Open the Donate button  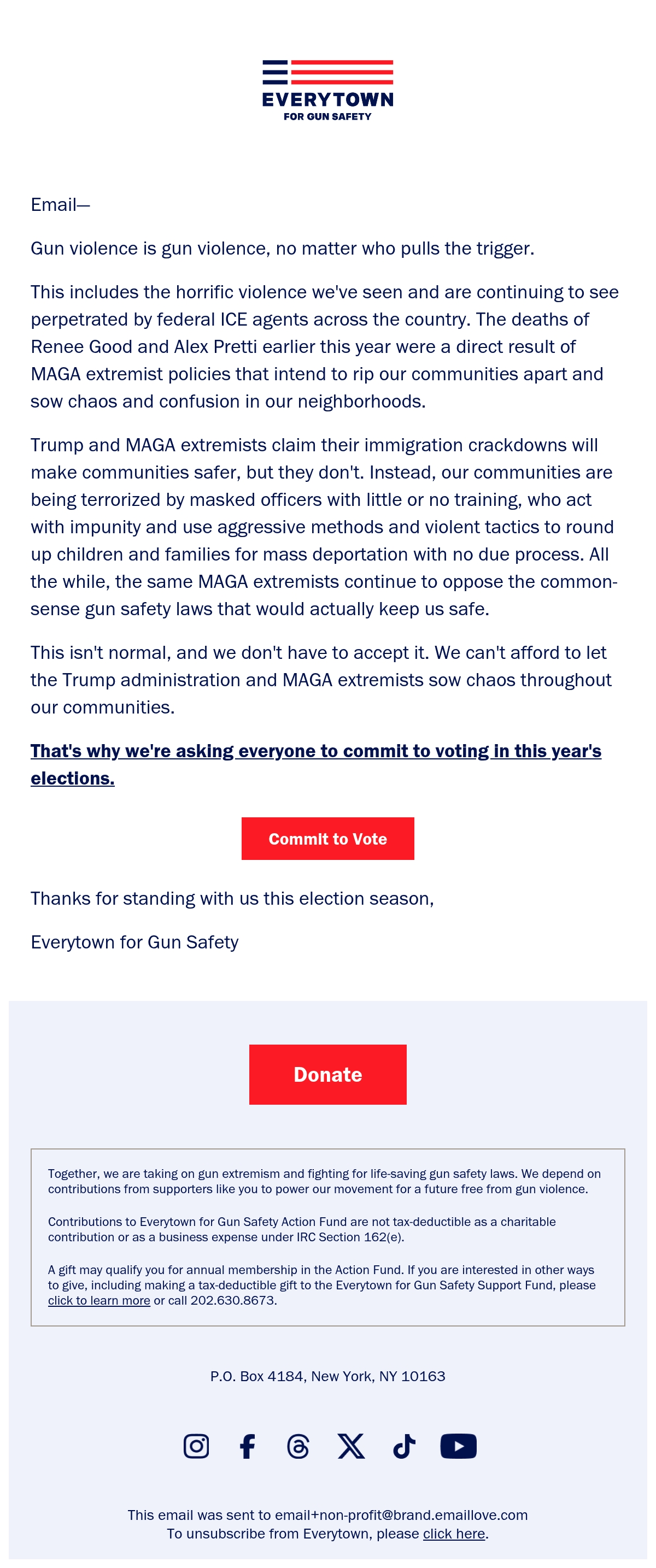point(327,1074)
